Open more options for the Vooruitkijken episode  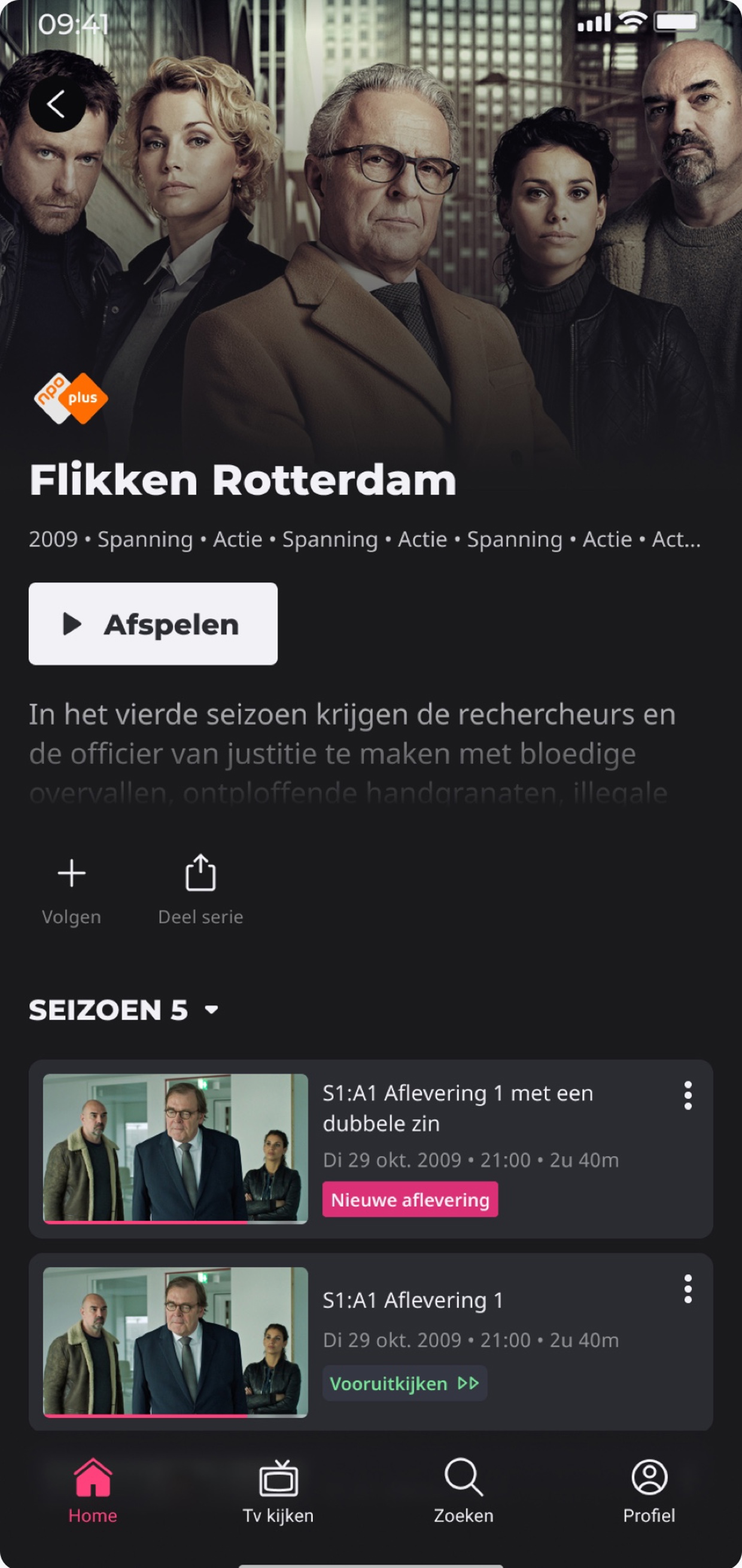point(687,1289)
